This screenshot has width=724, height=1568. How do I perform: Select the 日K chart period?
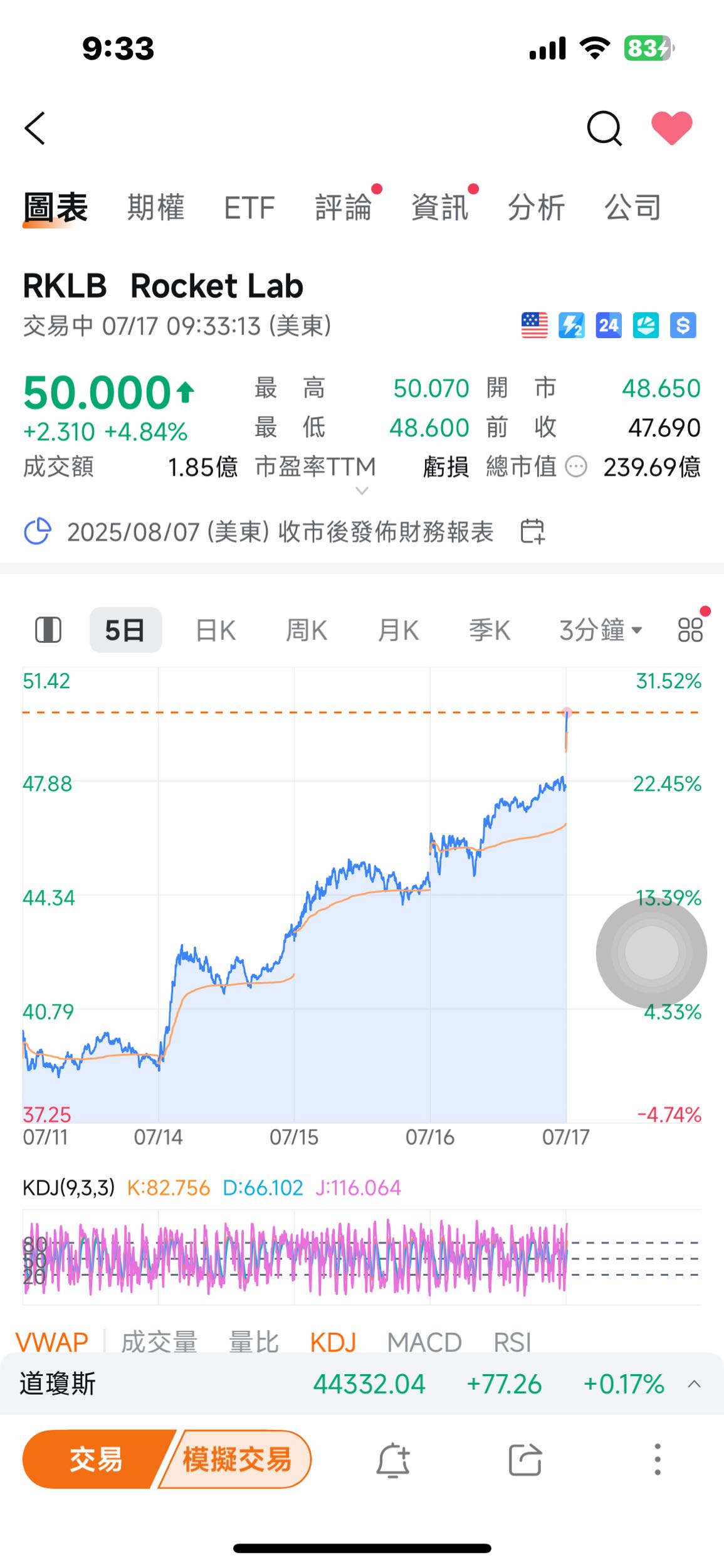click(x=216, y=630)
